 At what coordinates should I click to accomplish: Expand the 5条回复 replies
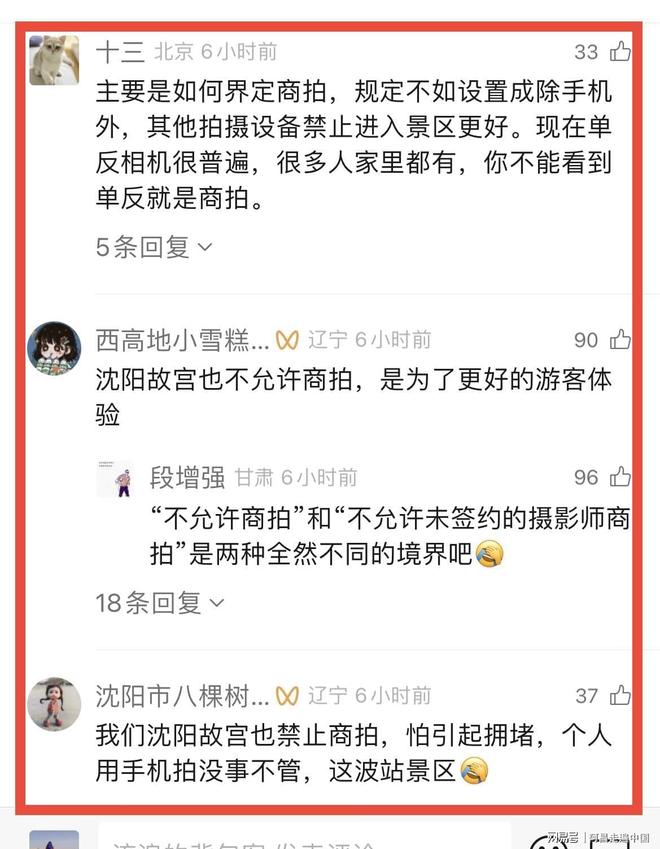click(x=154, y=247)
